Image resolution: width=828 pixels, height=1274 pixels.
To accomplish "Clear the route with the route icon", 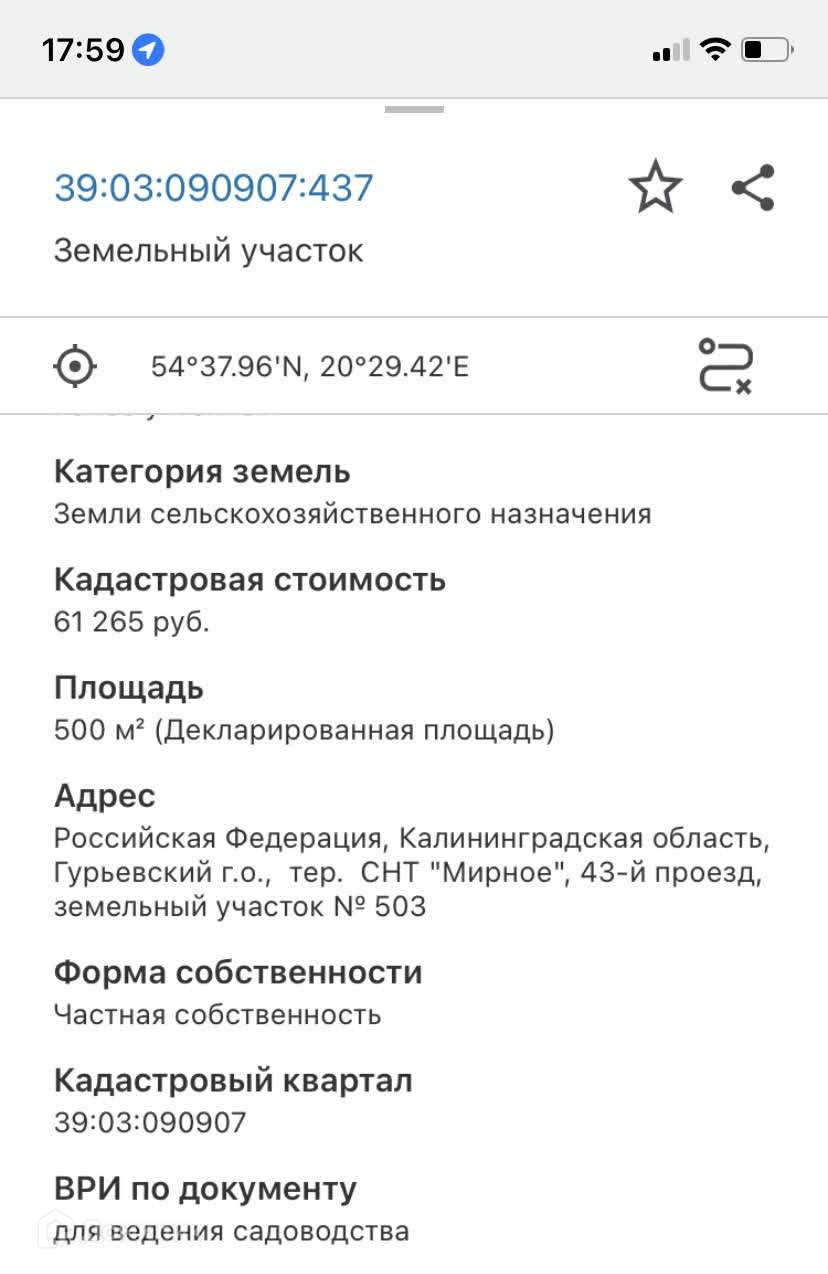I will (x=726, y=366).
